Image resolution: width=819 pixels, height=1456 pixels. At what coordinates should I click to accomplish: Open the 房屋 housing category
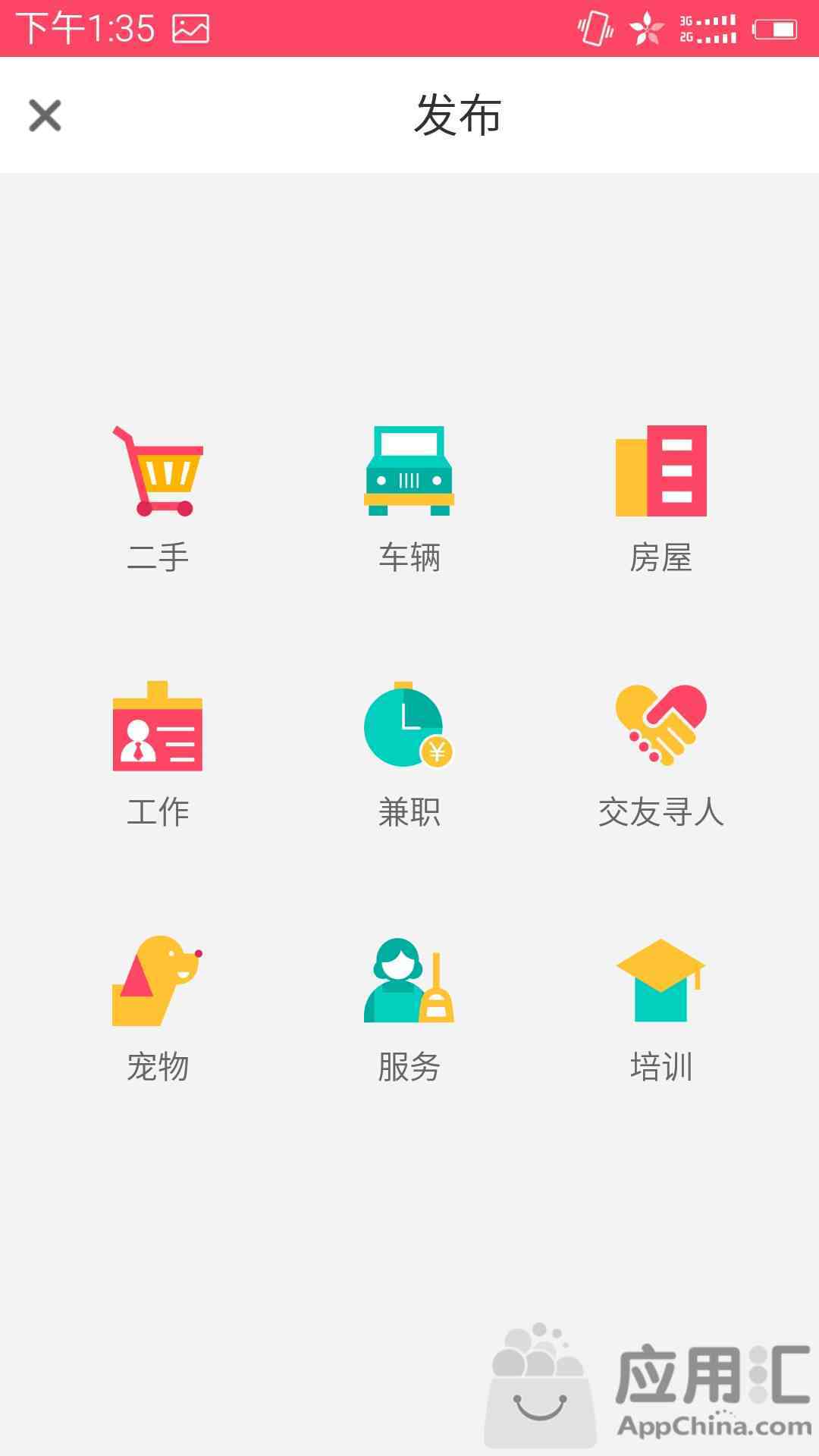coord(661,498)
